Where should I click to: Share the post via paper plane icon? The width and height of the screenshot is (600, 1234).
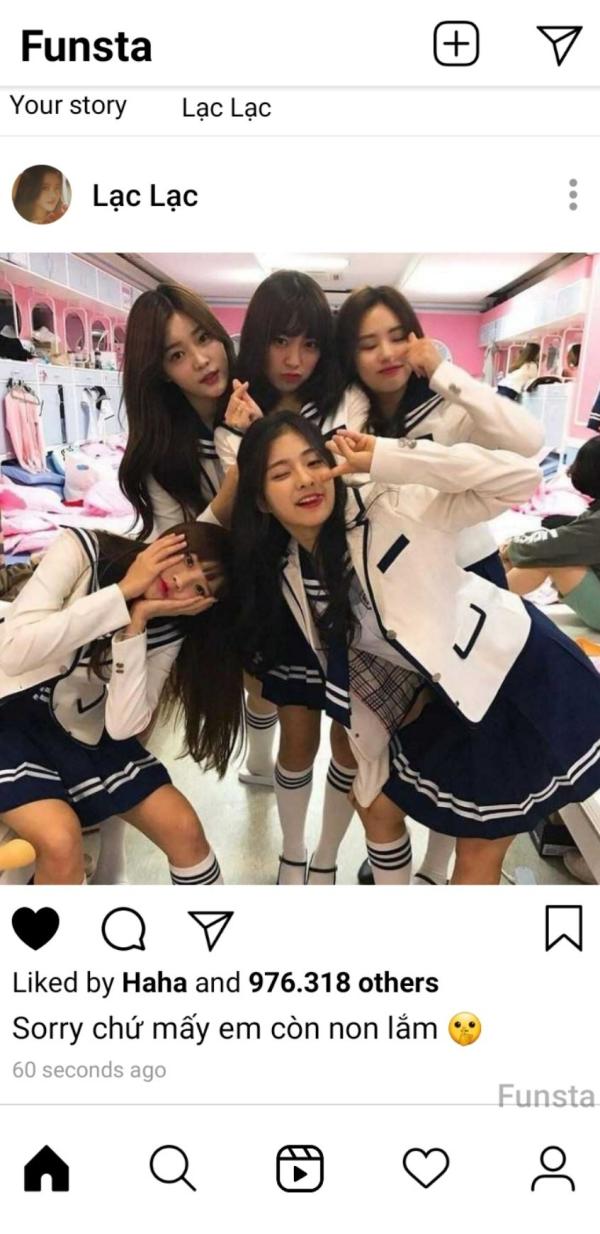point(210,929)
